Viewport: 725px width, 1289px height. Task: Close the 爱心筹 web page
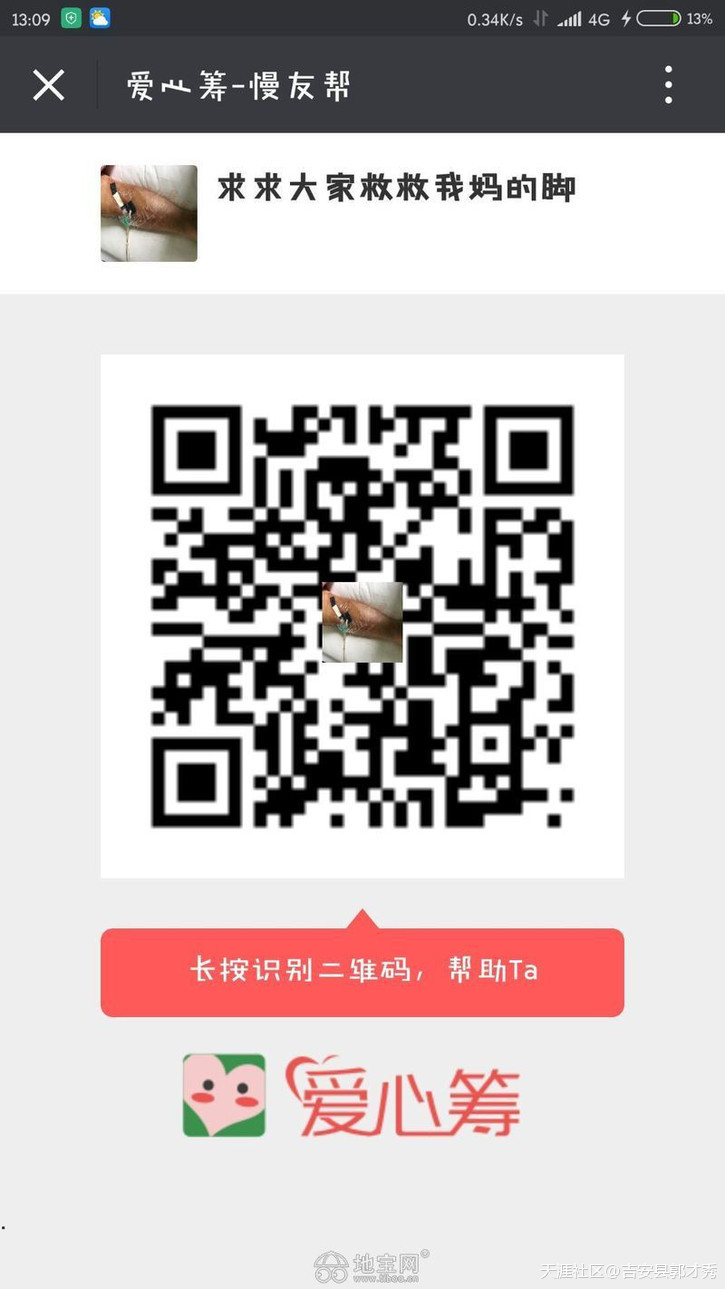pos(48,85)
